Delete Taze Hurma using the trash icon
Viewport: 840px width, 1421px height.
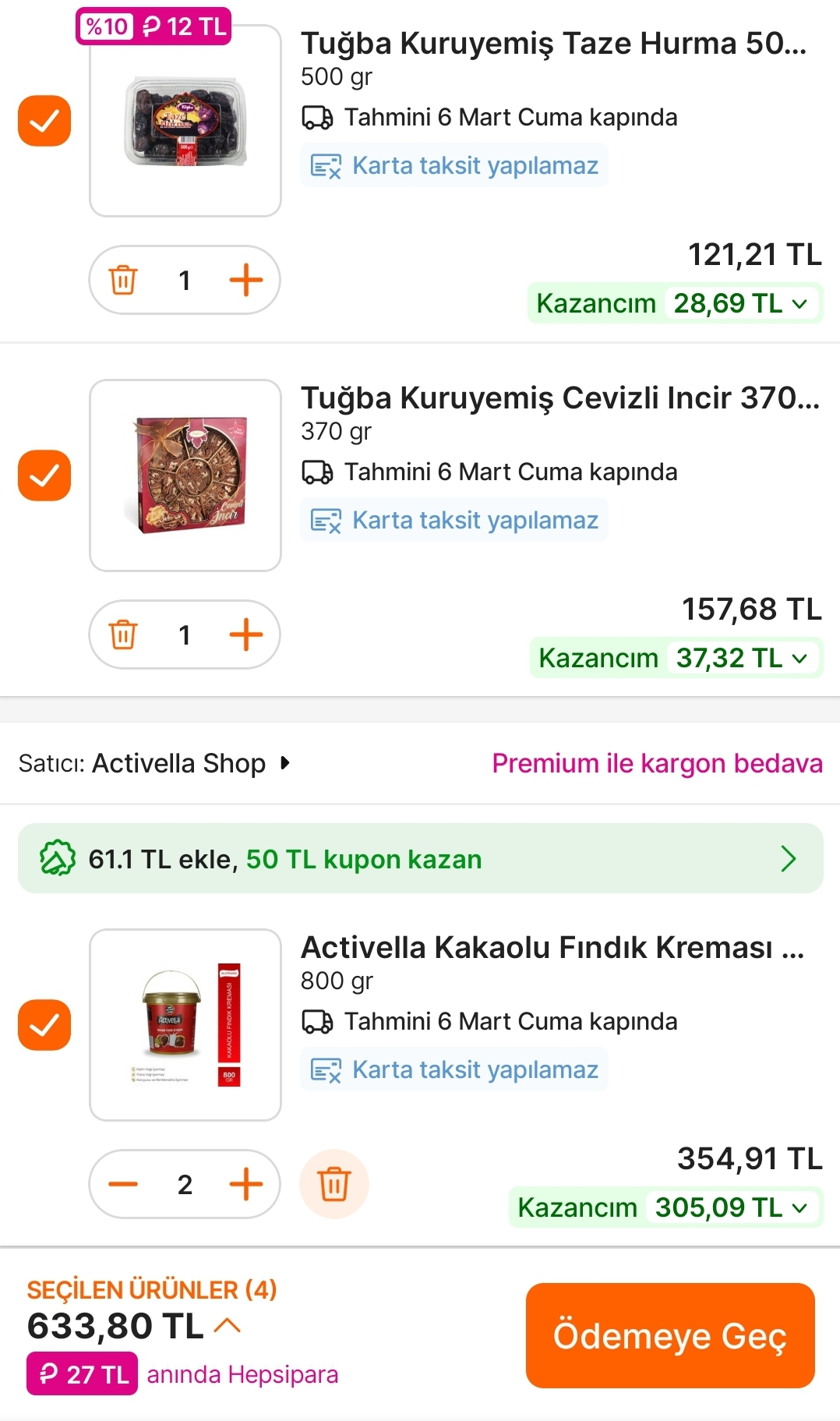[122, 280]
